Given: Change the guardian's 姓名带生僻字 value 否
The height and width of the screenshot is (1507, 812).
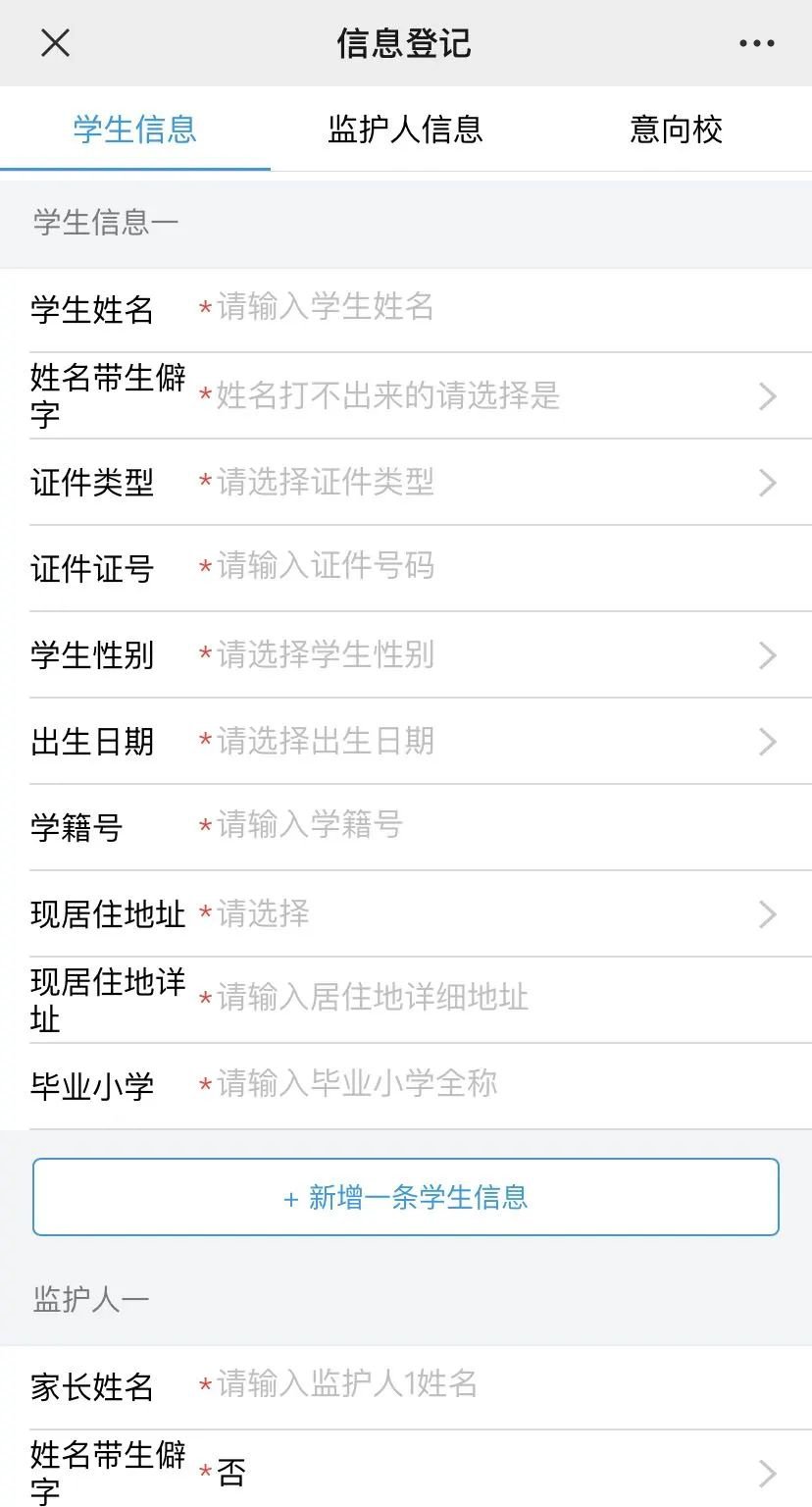Looking at the screenshot, I should click(490, 1473).
